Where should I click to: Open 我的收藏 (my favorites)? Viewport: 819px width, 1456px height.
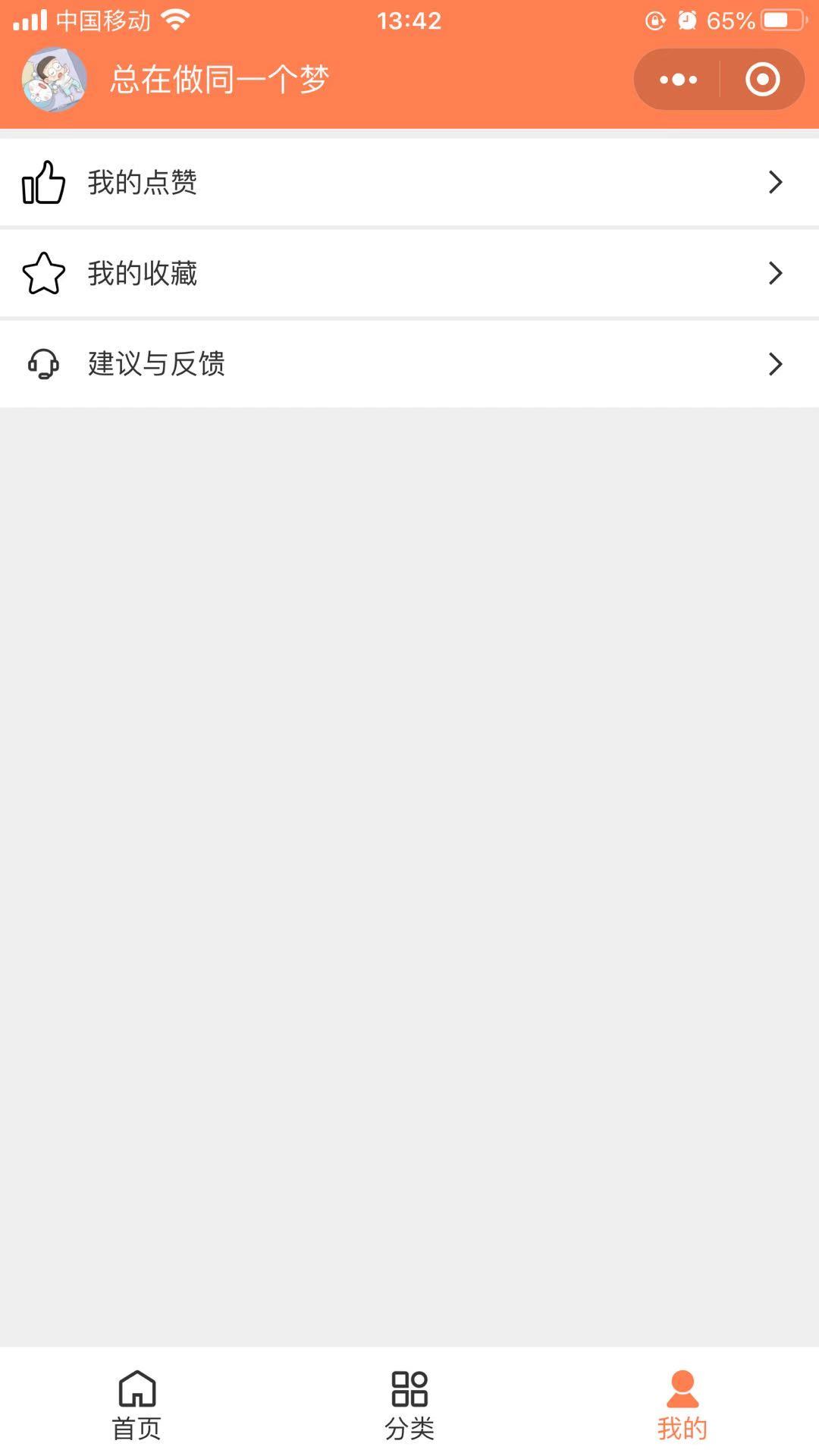pos(409,273)
